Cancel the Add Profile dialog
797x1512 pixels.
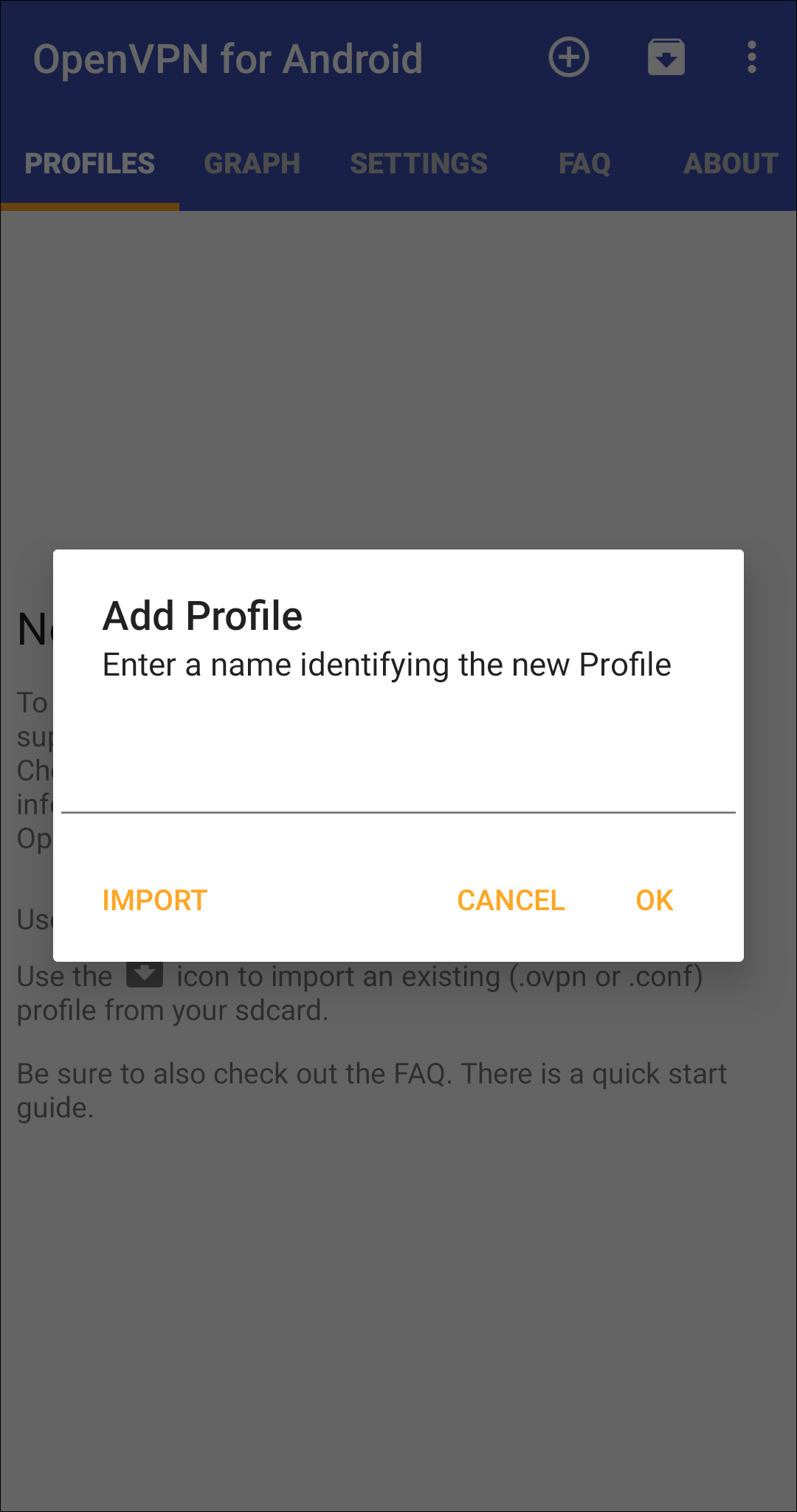pos(511,900)
